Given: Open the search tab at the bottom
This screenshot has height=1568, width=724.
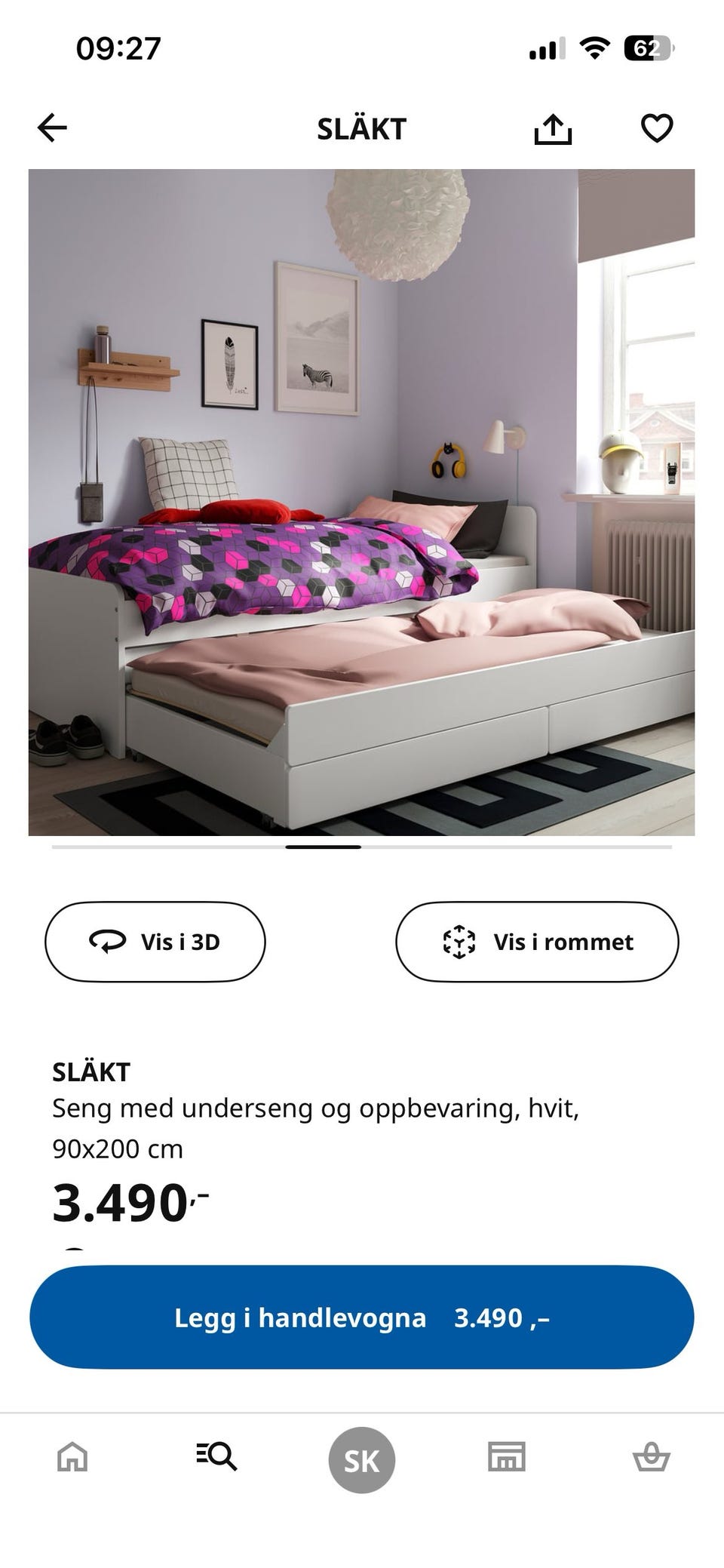Looking at the screenshot, I should tap(216, 1458).
